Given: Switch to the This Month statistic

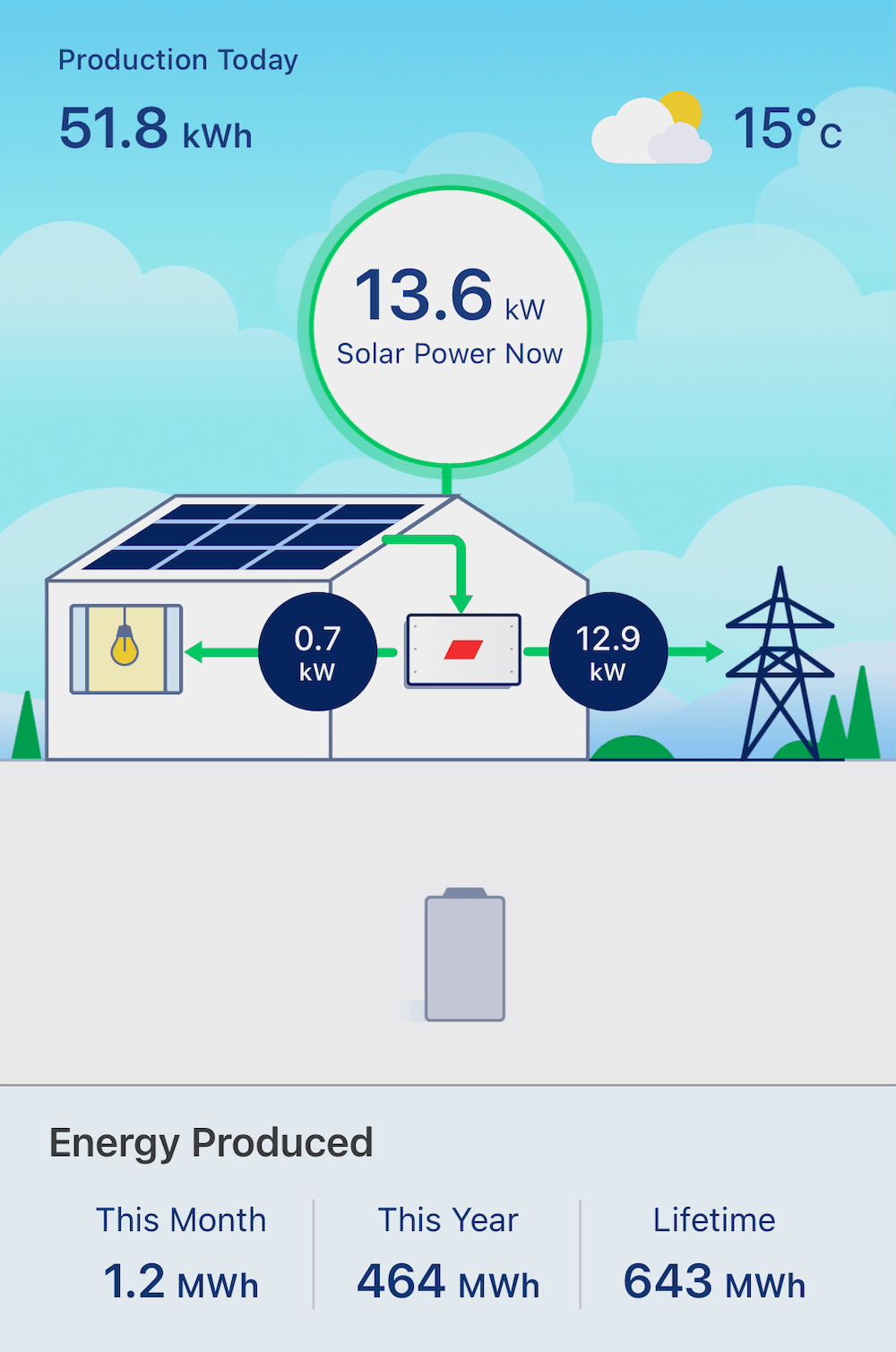Looking at the screenshot, I should coord(181,1219).
